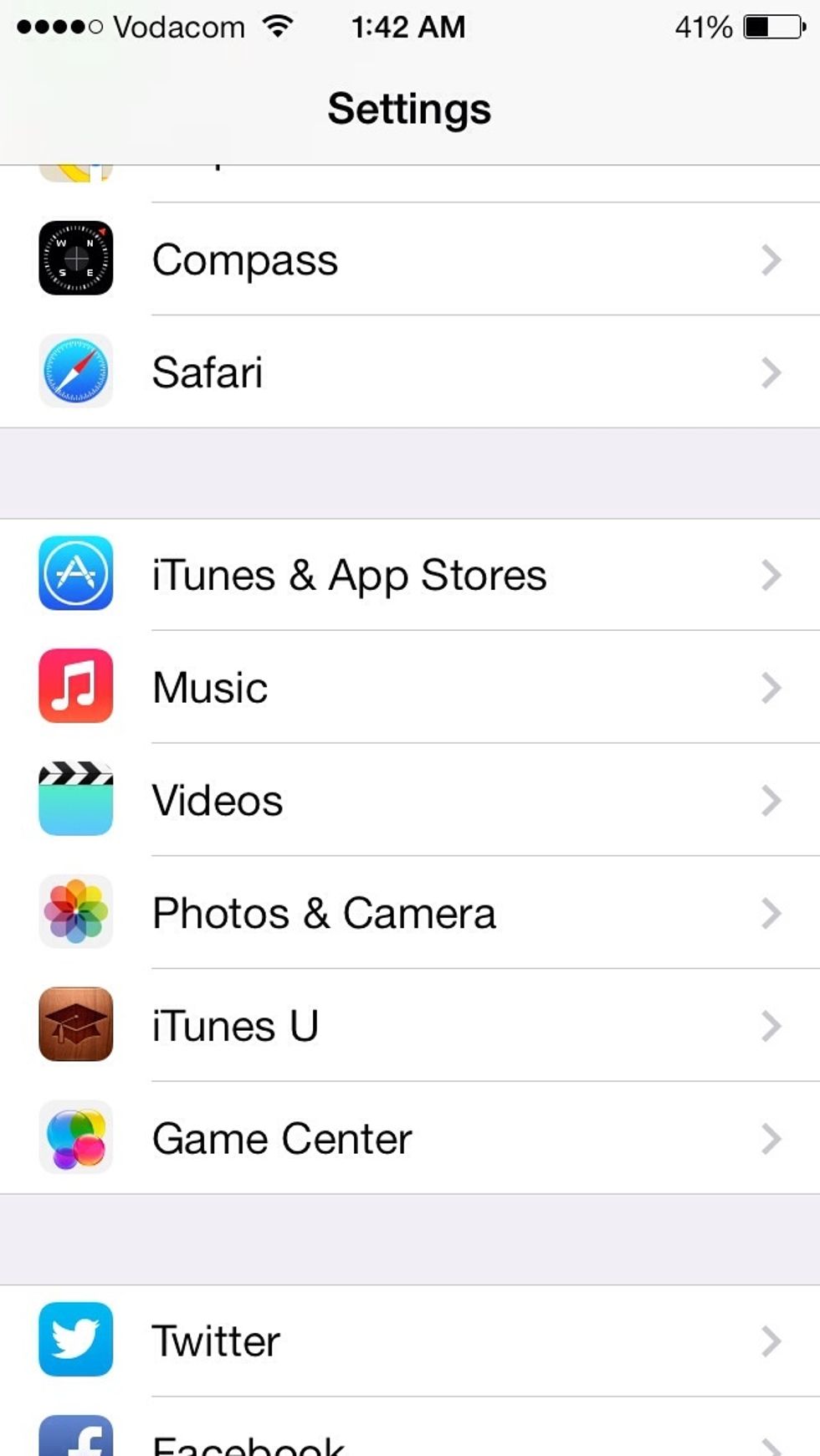The image size is (820, 1456).
Task: Open Music settings
Action: tap(410, 688)
